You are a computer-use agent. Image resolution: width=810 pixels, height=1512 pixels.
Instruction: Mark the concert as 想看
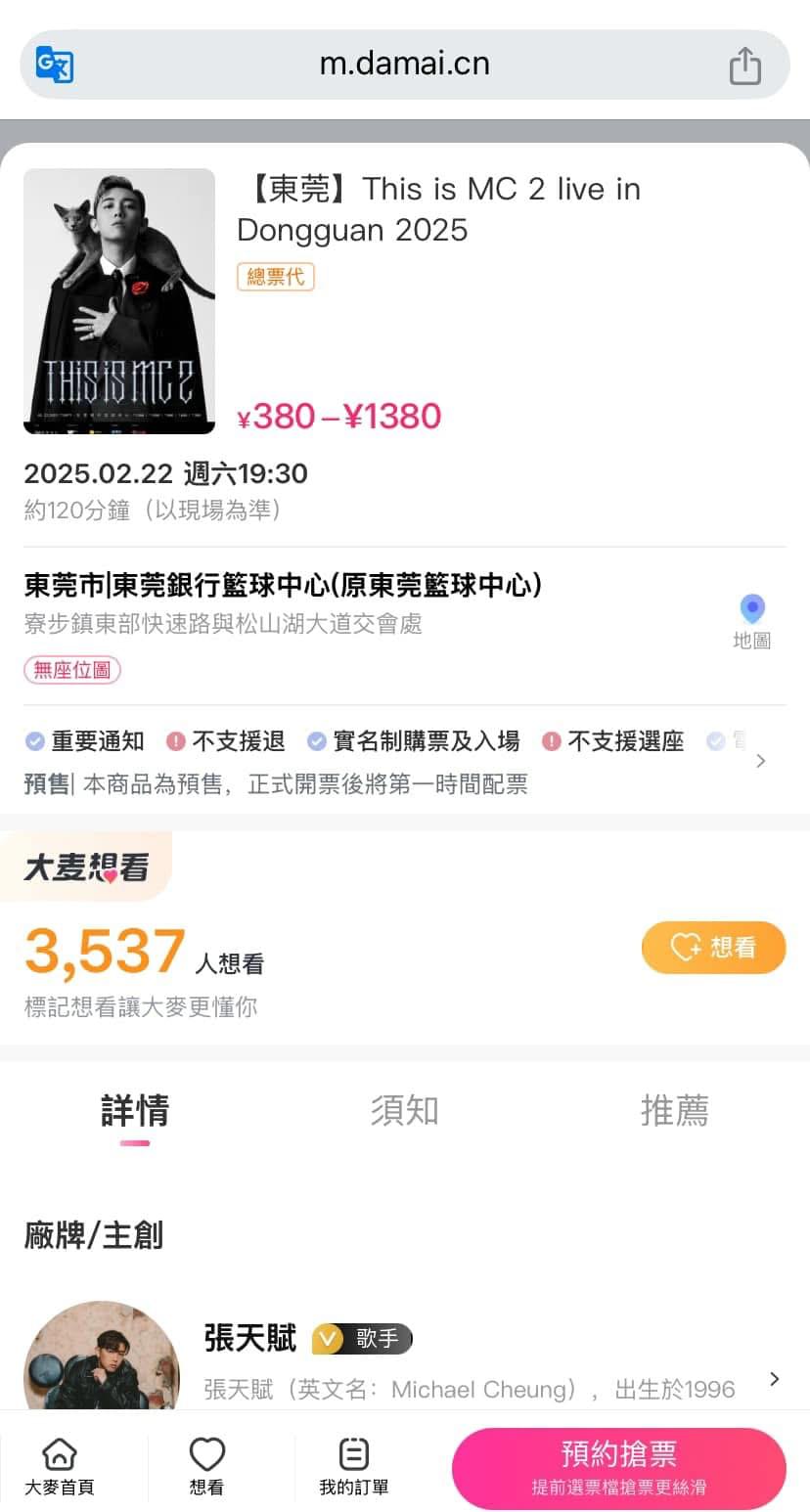713,947
